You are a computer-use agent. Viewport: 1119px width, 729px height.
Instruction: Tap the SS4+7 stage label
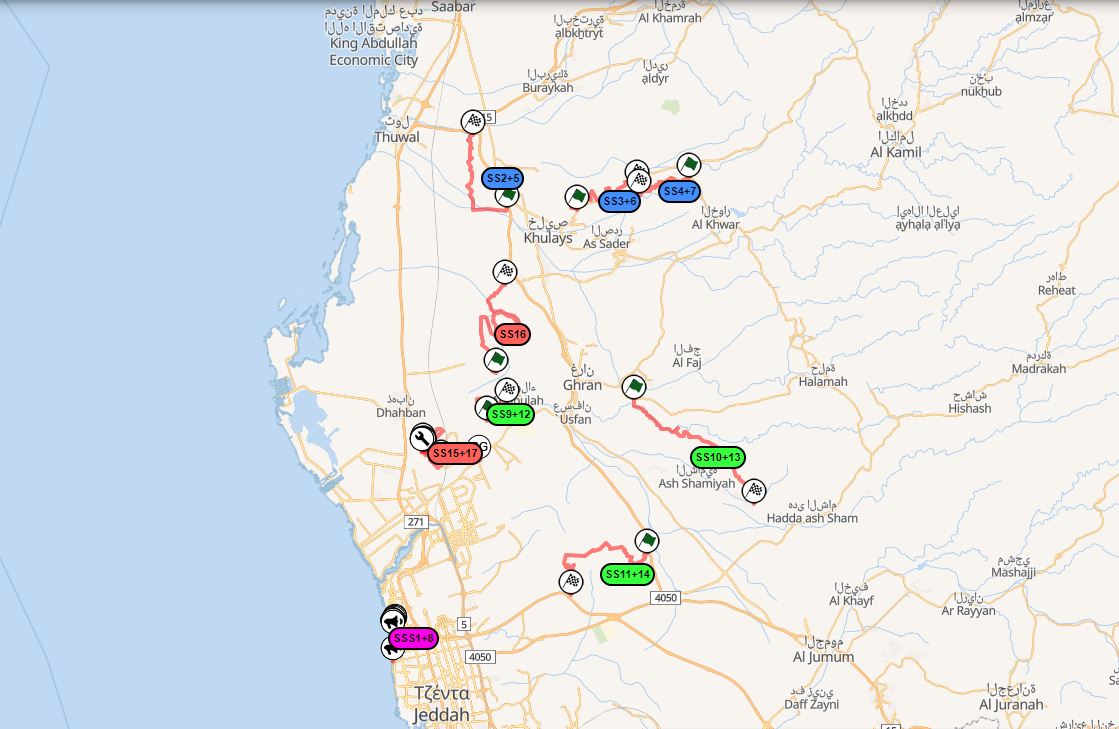[x=679, y=191]
